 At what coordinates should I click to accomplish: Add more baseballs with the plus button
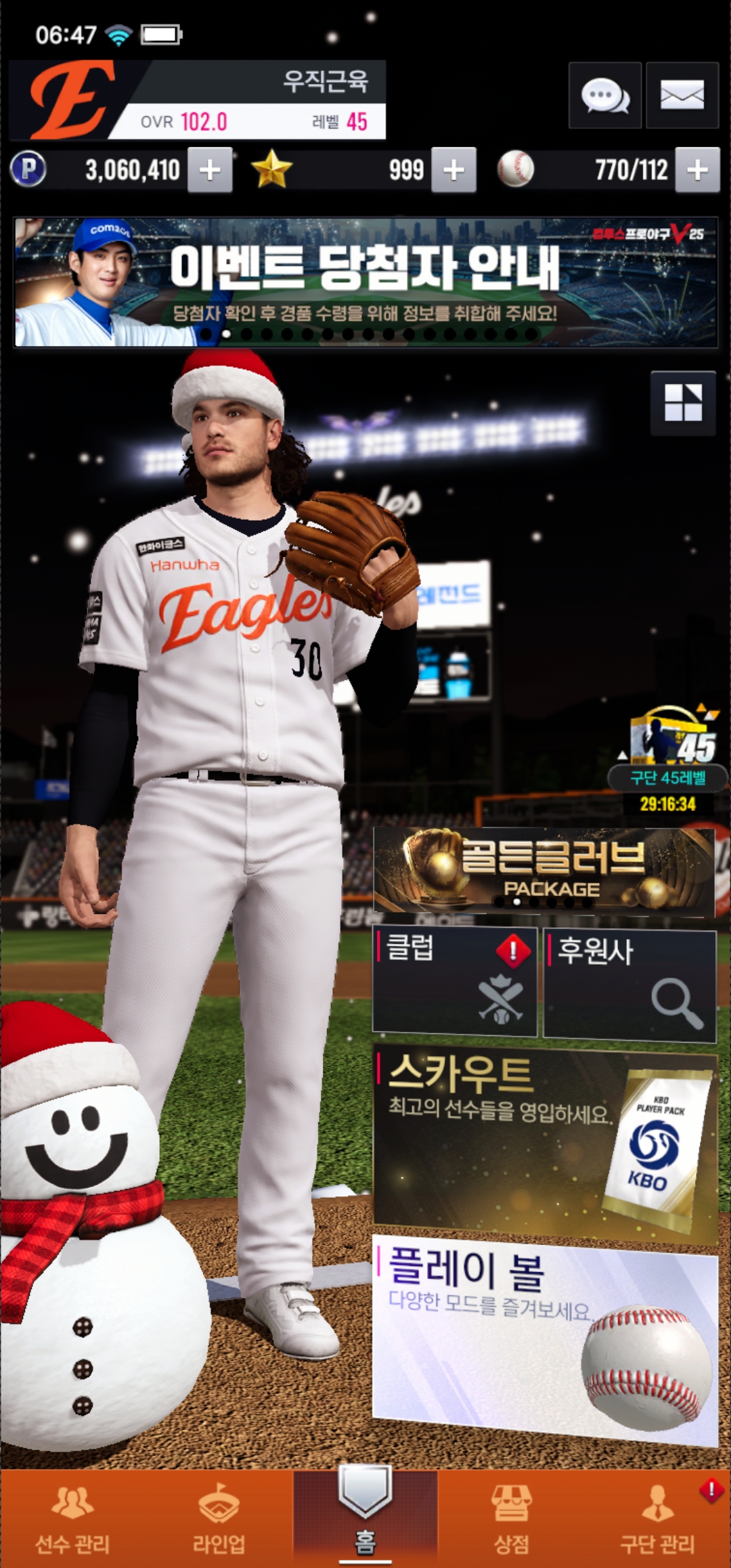coord(697,170)
